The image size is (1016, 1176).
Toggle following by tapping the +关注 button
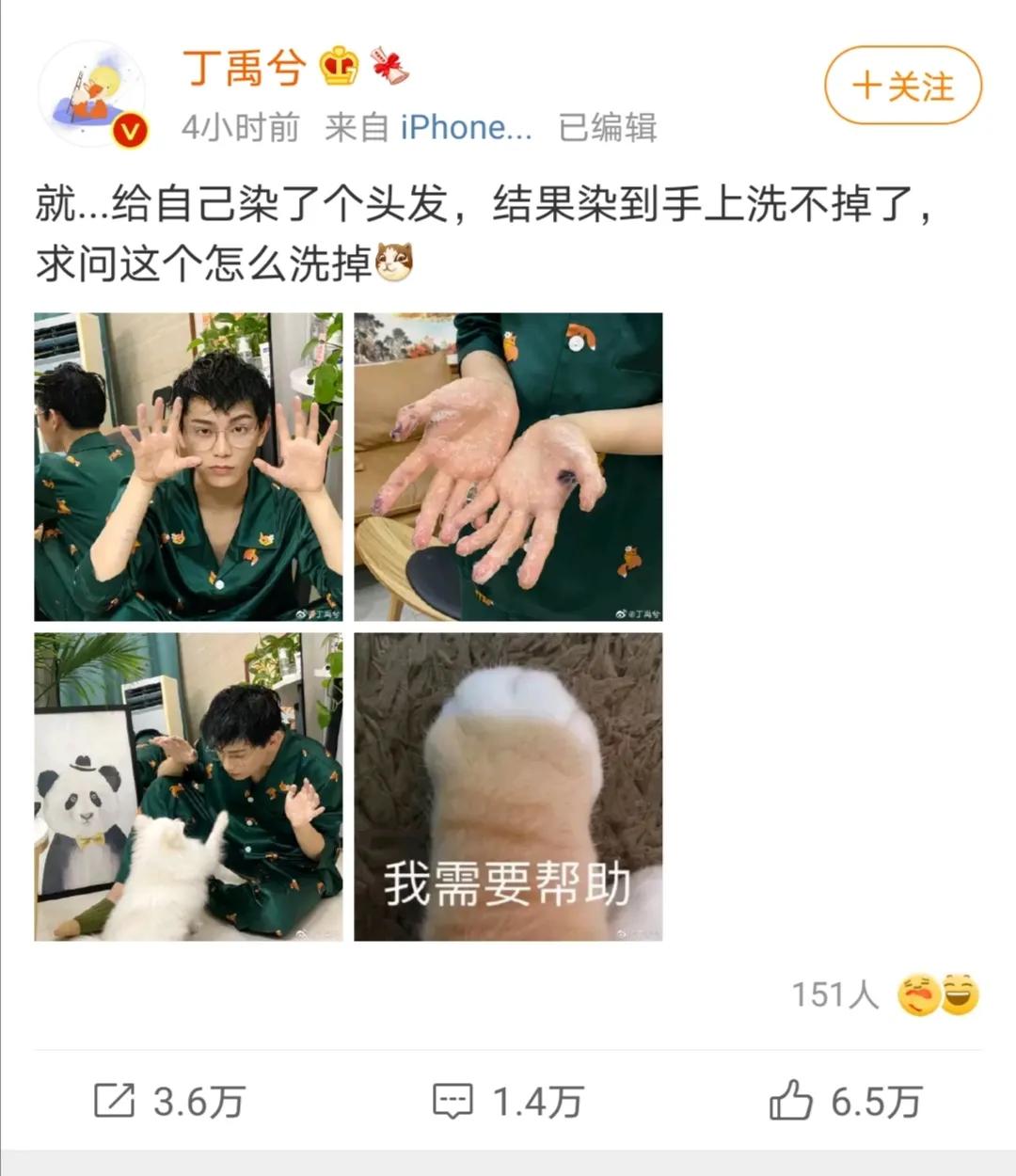pos(900,87)
